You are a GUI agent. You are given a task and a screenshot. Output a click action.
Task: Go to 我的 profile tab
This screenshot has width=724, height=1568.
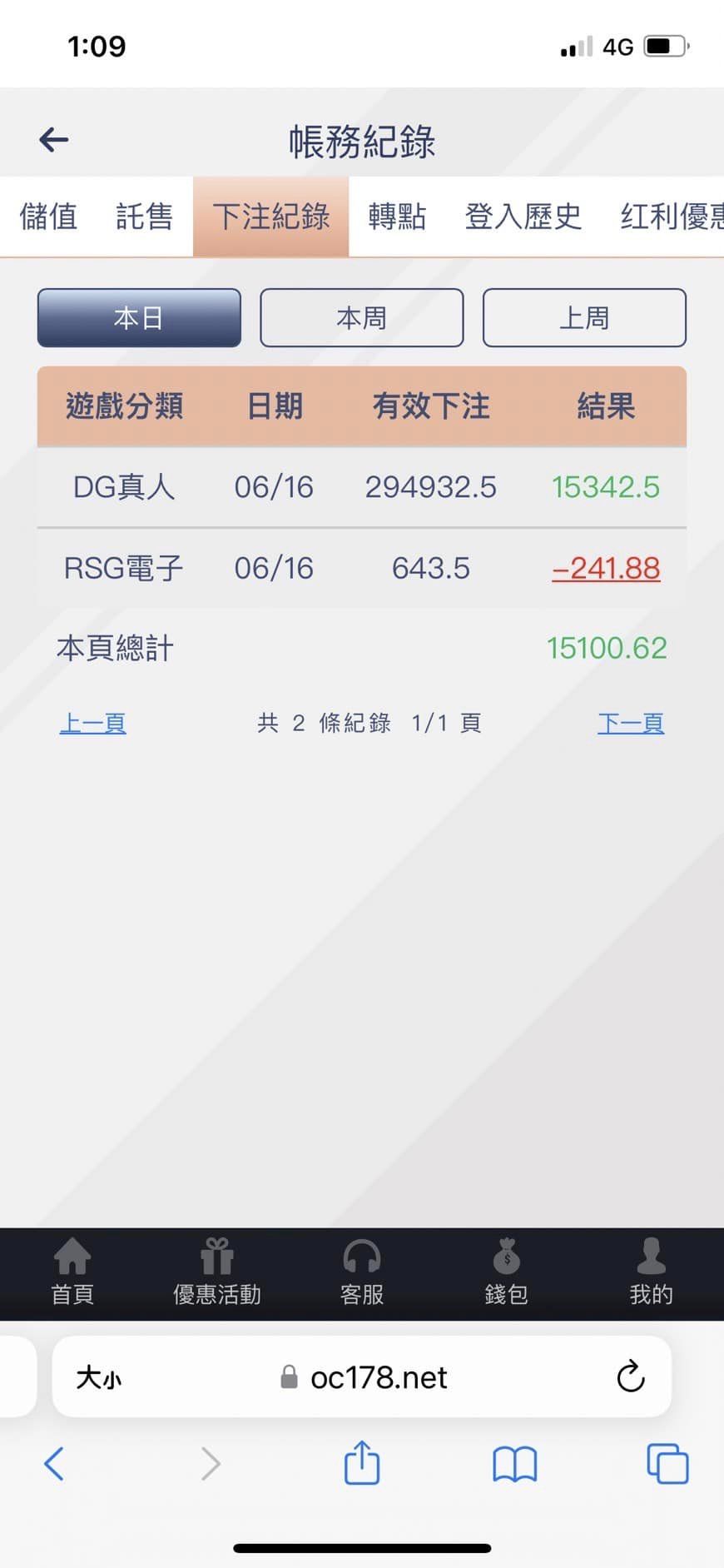click(651, 1272)
